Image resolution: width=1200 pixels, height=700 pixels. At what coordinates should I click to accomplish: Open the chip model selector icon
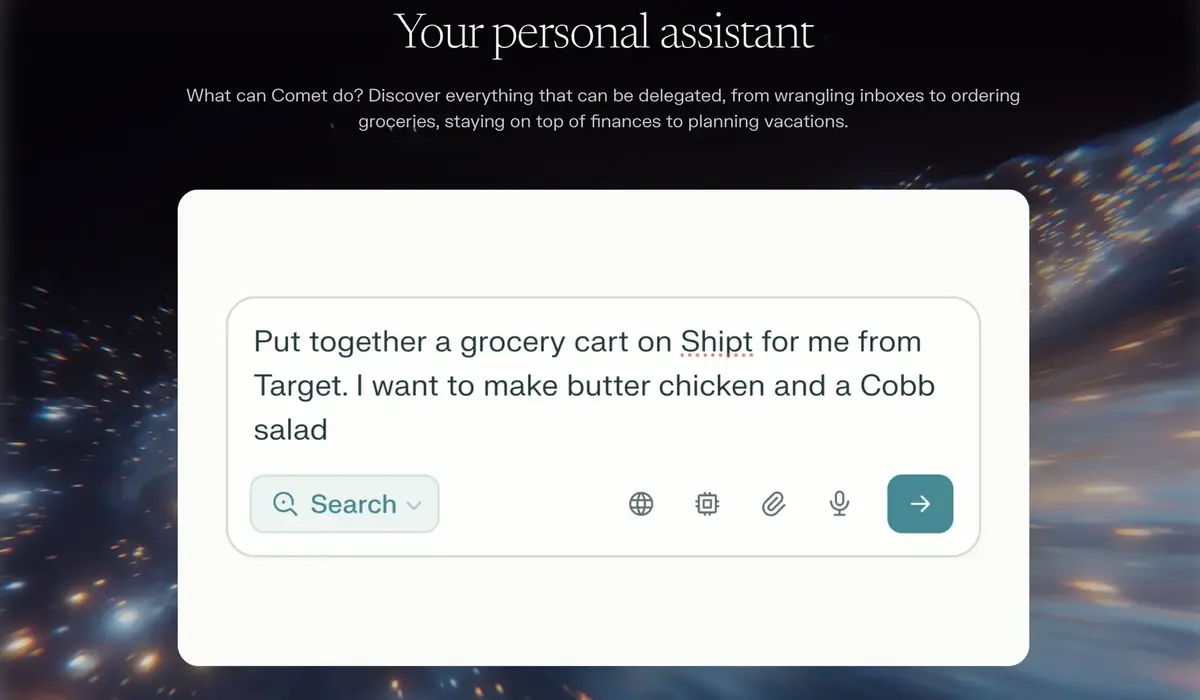point(707,504)
